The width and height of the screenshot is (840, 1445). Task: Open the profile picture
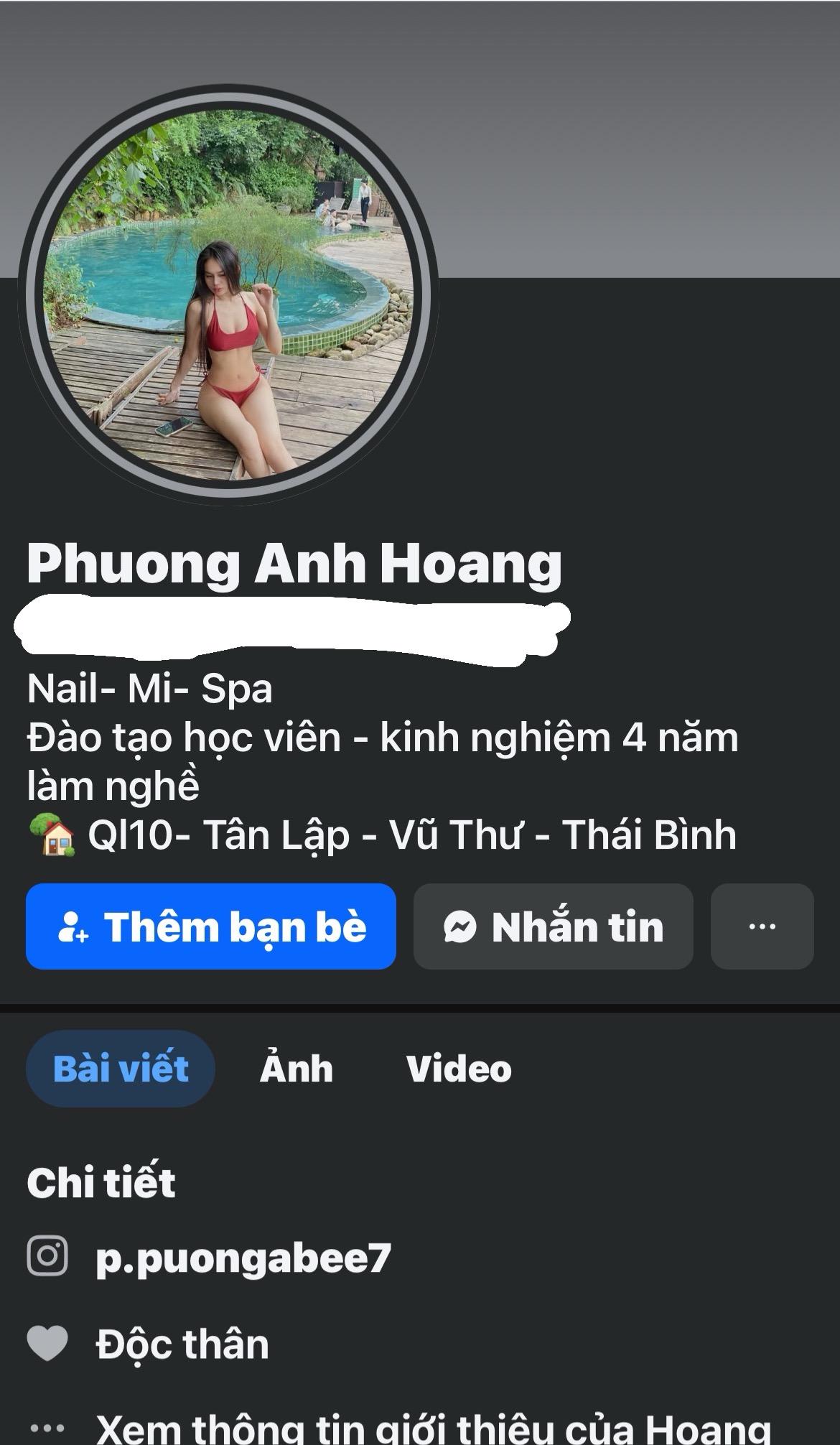click(x=227, y=293)
